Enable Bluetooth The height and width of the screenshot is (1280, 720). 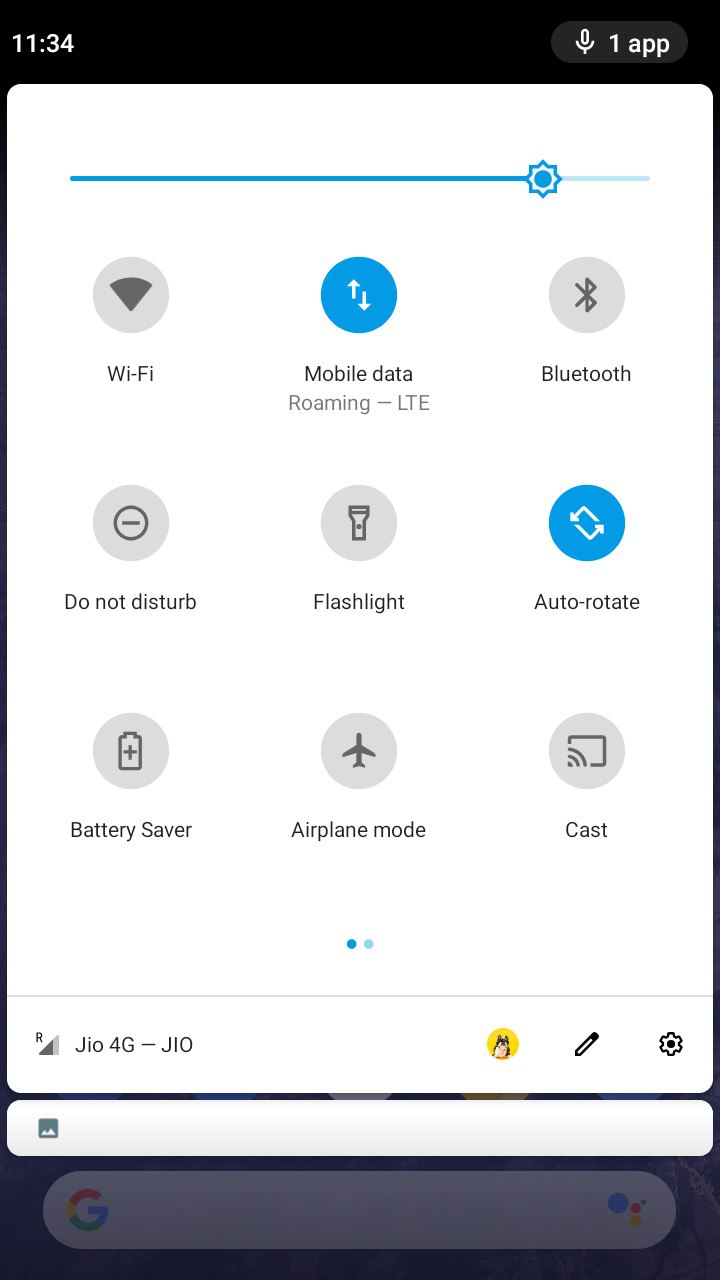pos(587,295)
